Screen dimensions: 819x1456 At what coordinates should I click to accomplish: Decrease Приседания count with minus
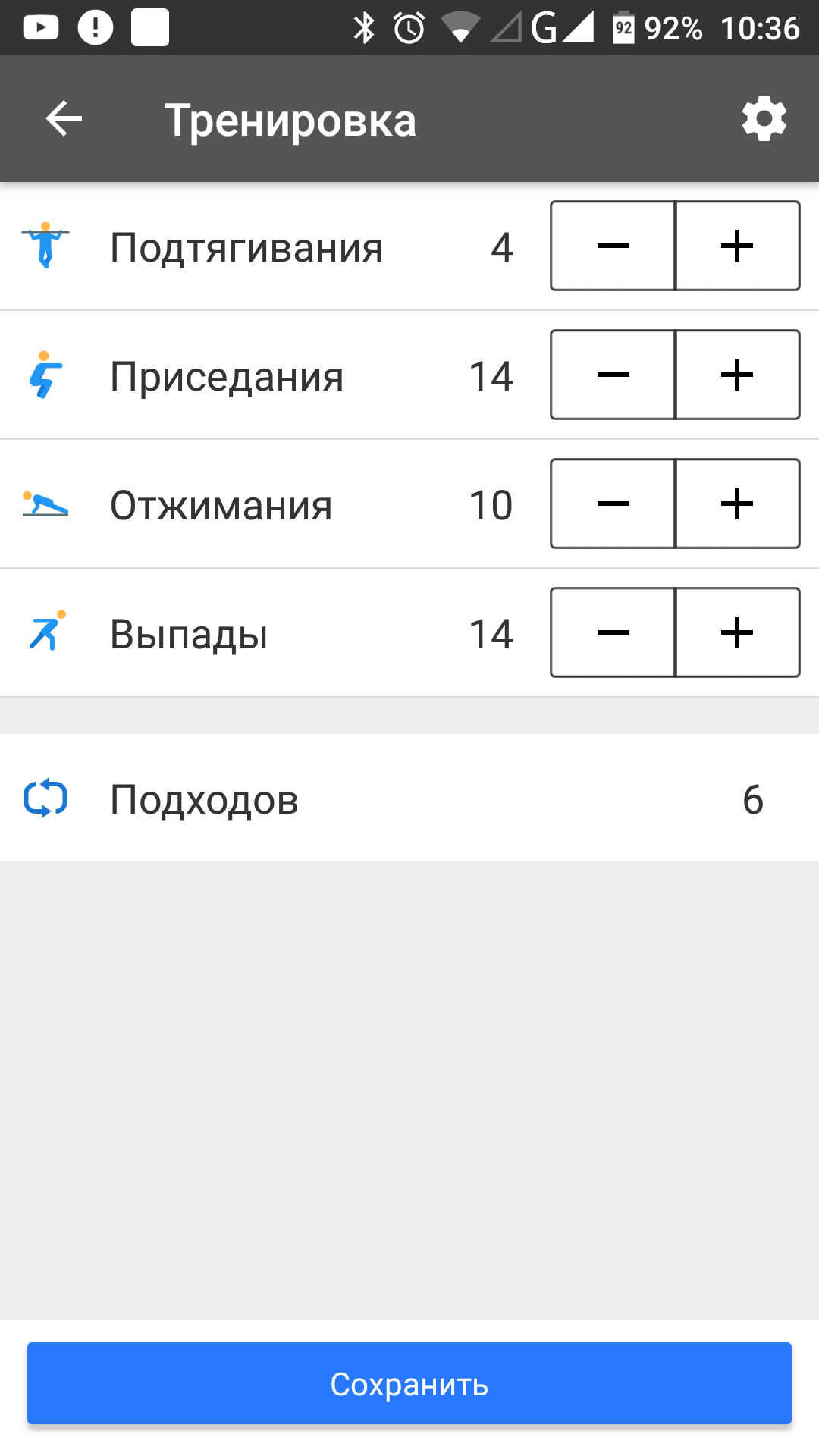(x=613, y=375)
